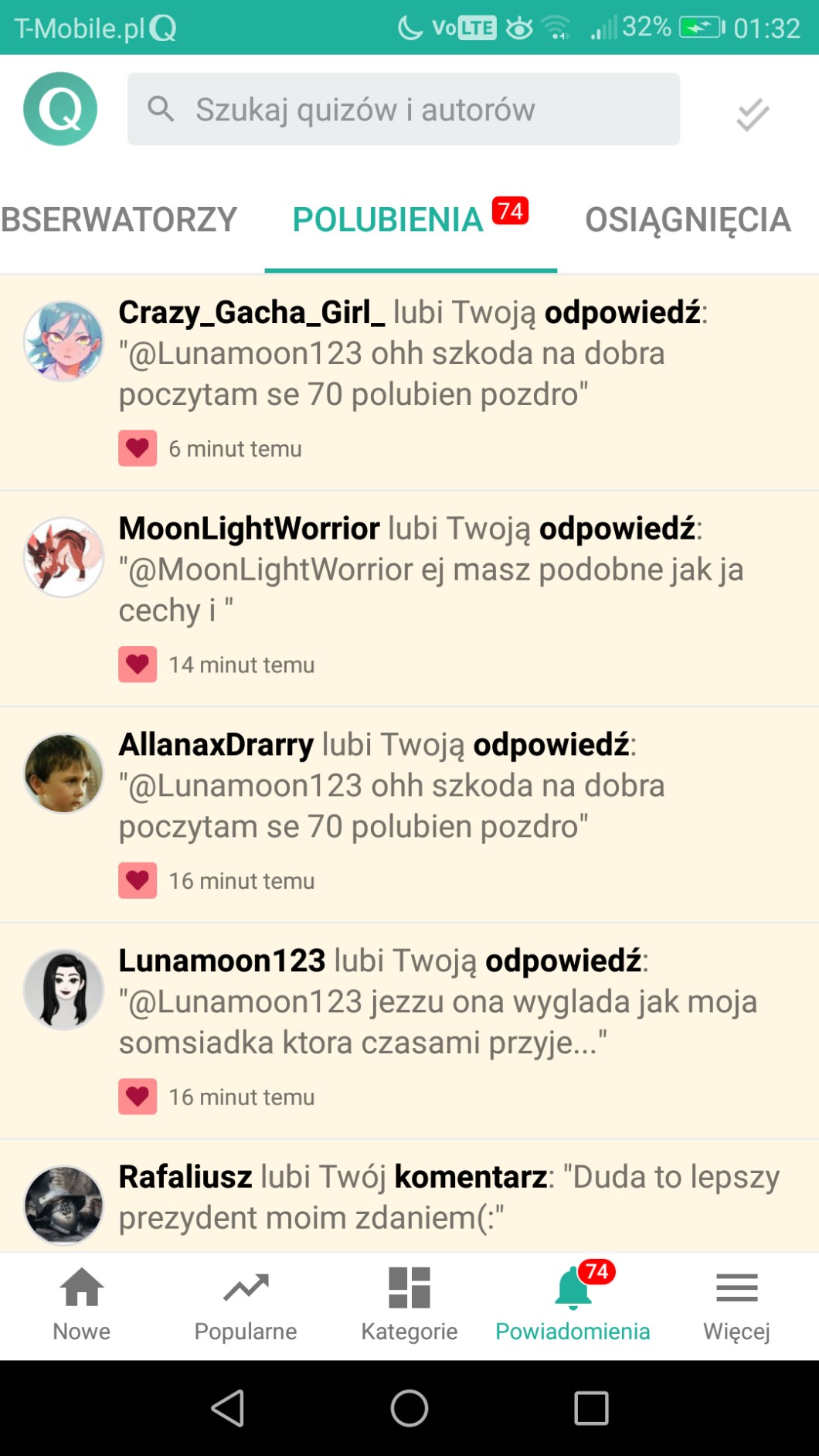Open Powiadomienia bell tab
The height and width of the screenshot is (1456, 819).
(x=573, y=1305)
